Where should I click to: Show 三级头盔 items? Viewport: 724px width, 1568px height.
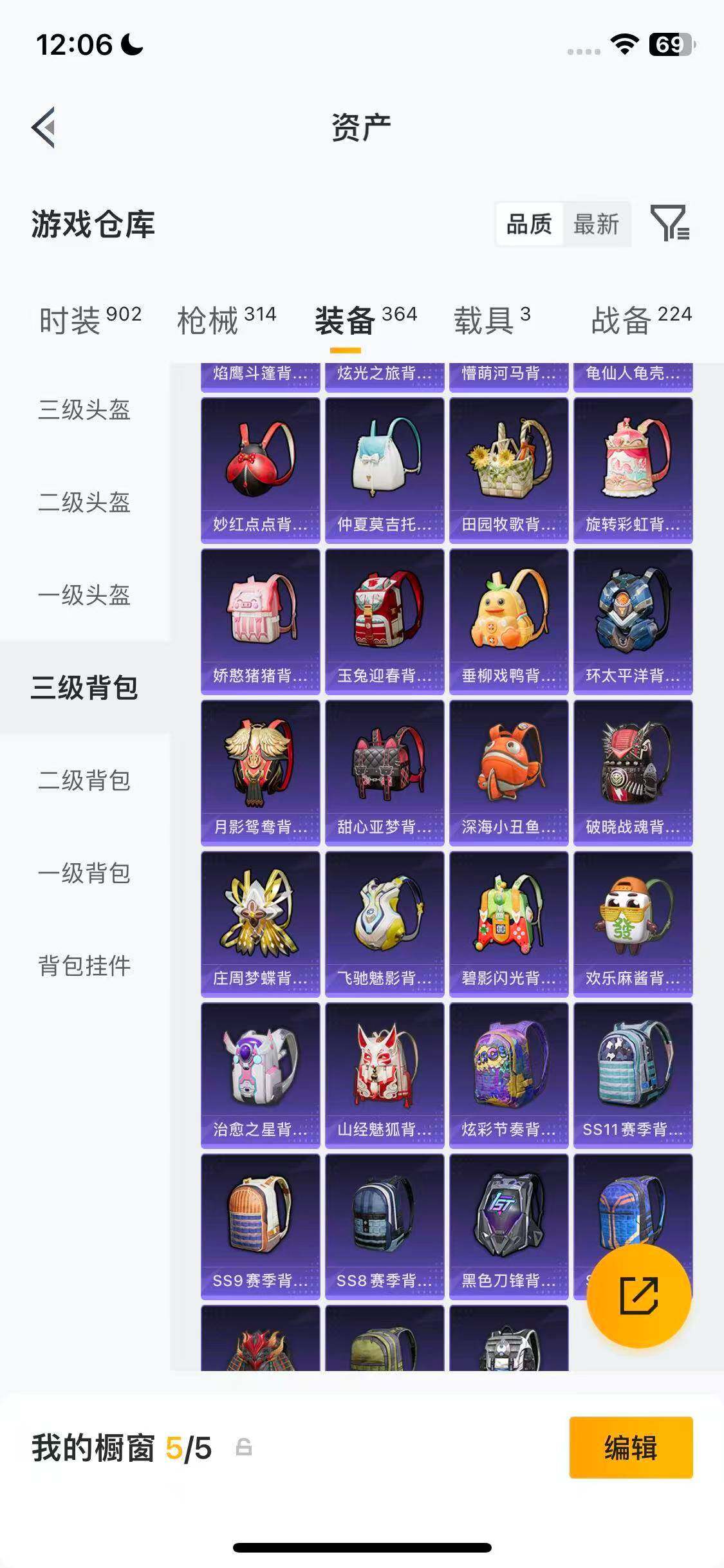coord(84,409)
